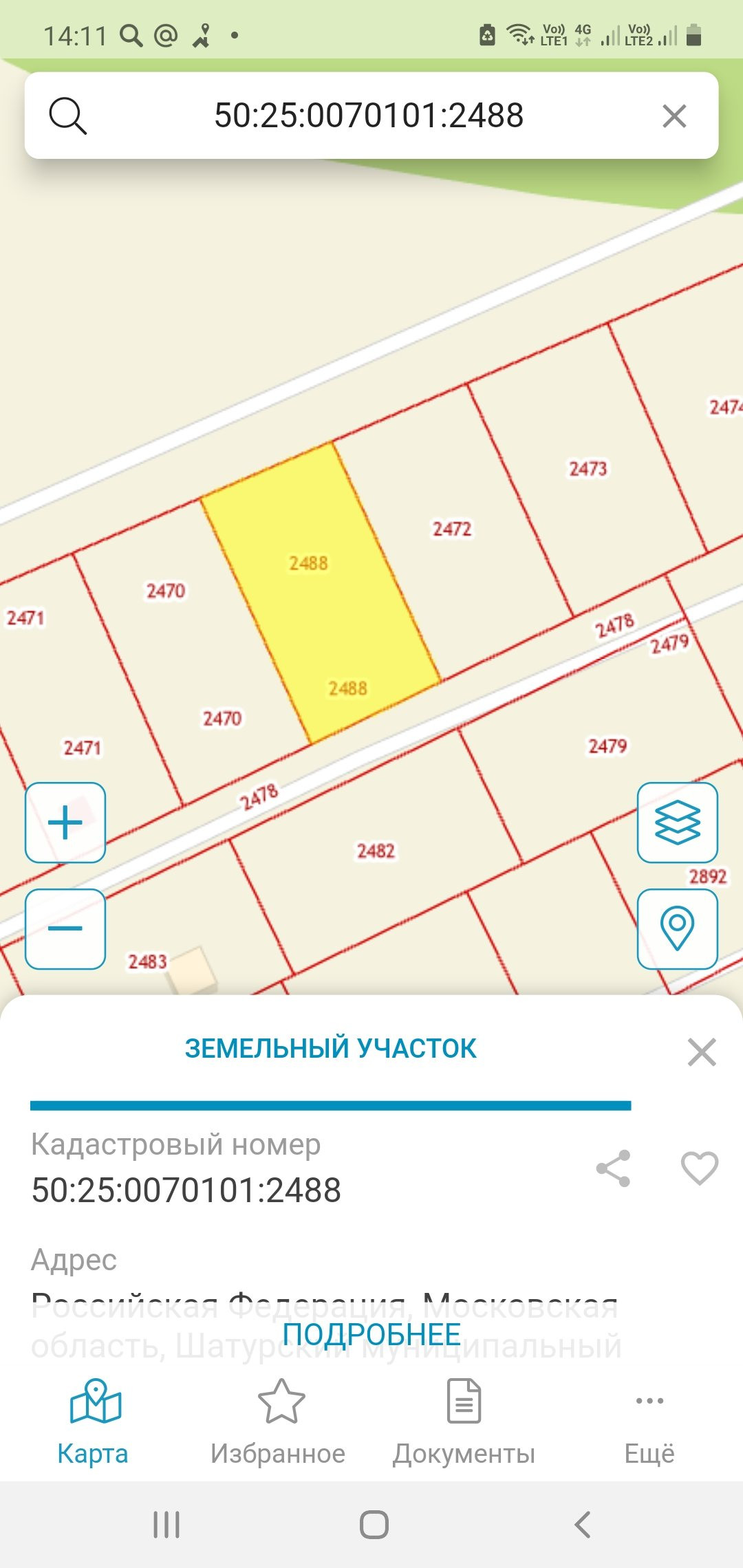The width and height of the screenshot is (743, 1568).
Task: Tap the search field with the cadastral number
Action: pos(369,116)
